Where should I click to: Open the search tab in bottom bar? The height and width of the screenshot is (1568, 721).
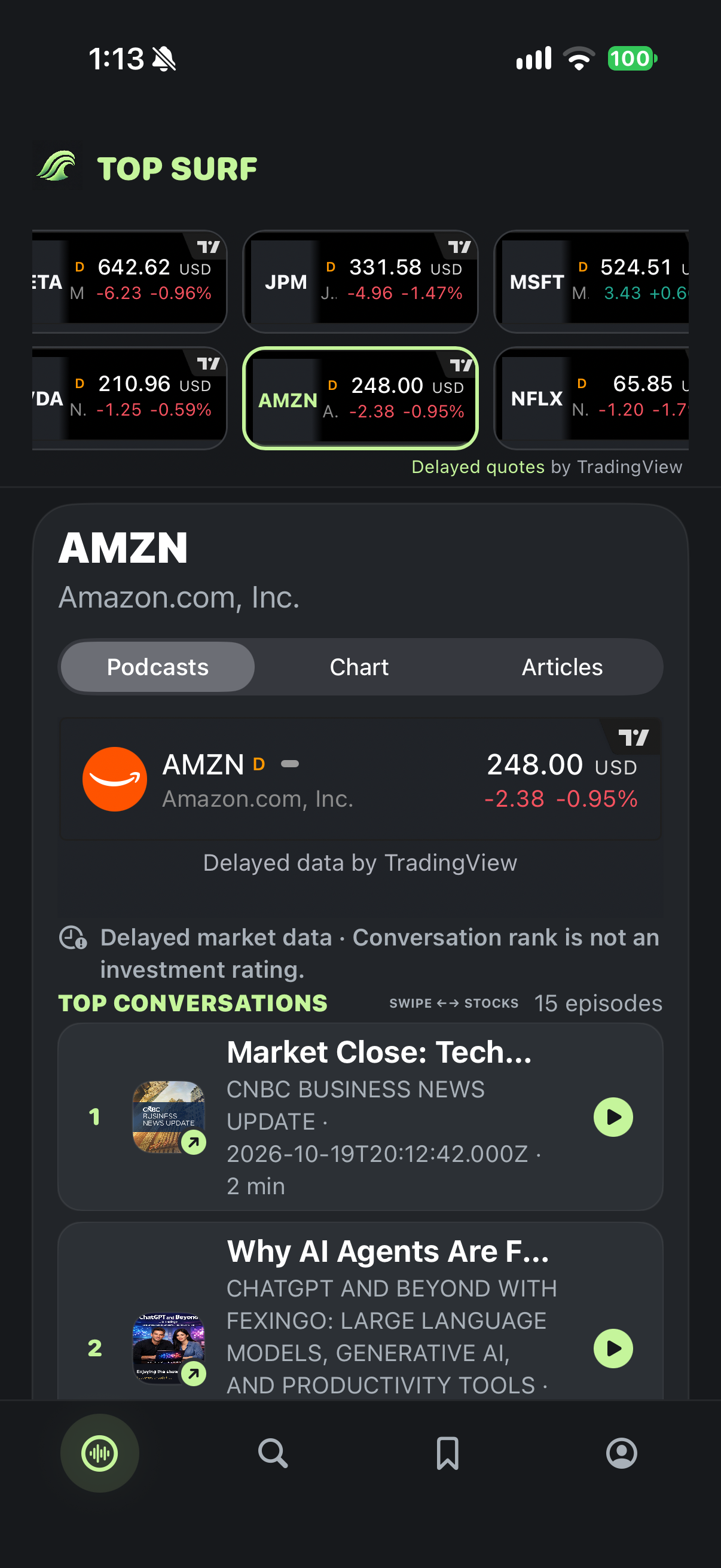273,1454
